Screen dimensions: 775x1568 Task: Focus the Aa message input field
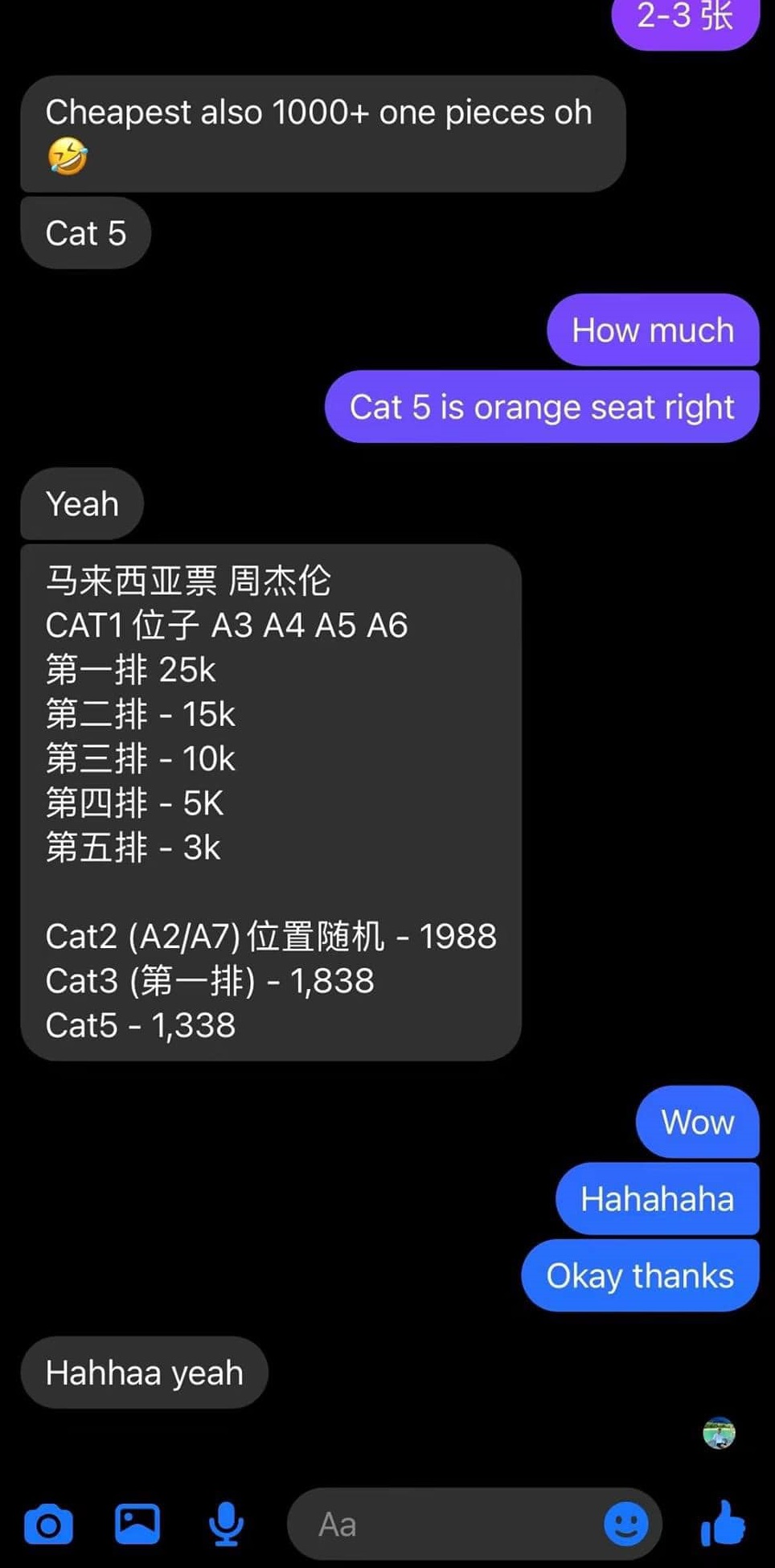[x=442, y=1525]
